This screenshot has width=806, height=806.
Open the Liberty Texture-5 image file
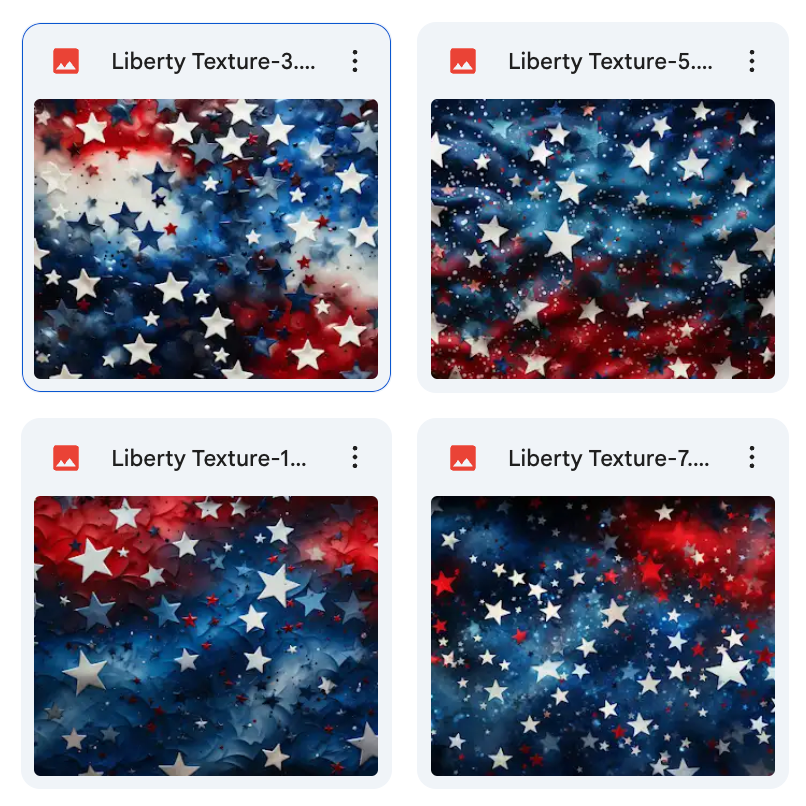[x=602, y=238]
